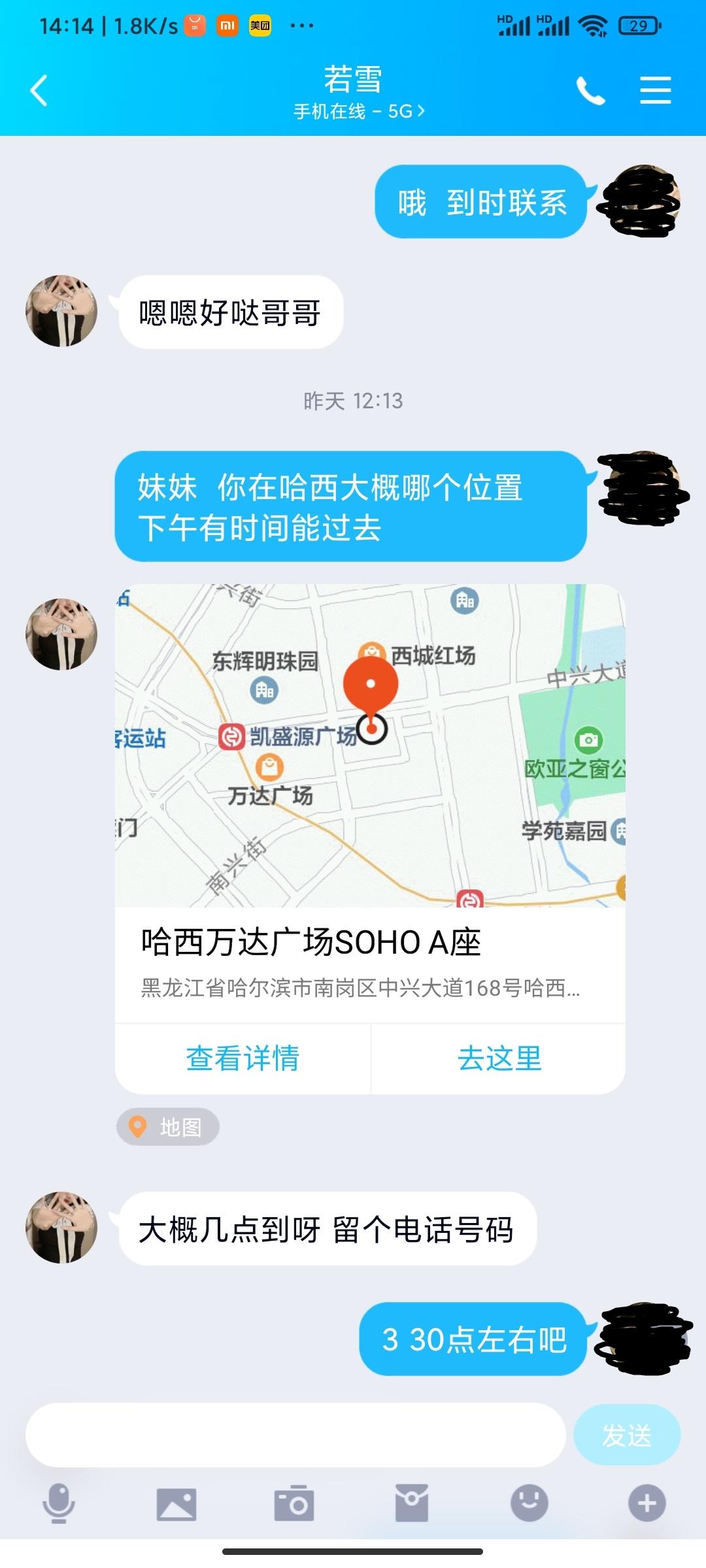Open more options with the plus icon
Image resolution: width=706 pixels, height=1568 pixels.
pos(647,1503)
